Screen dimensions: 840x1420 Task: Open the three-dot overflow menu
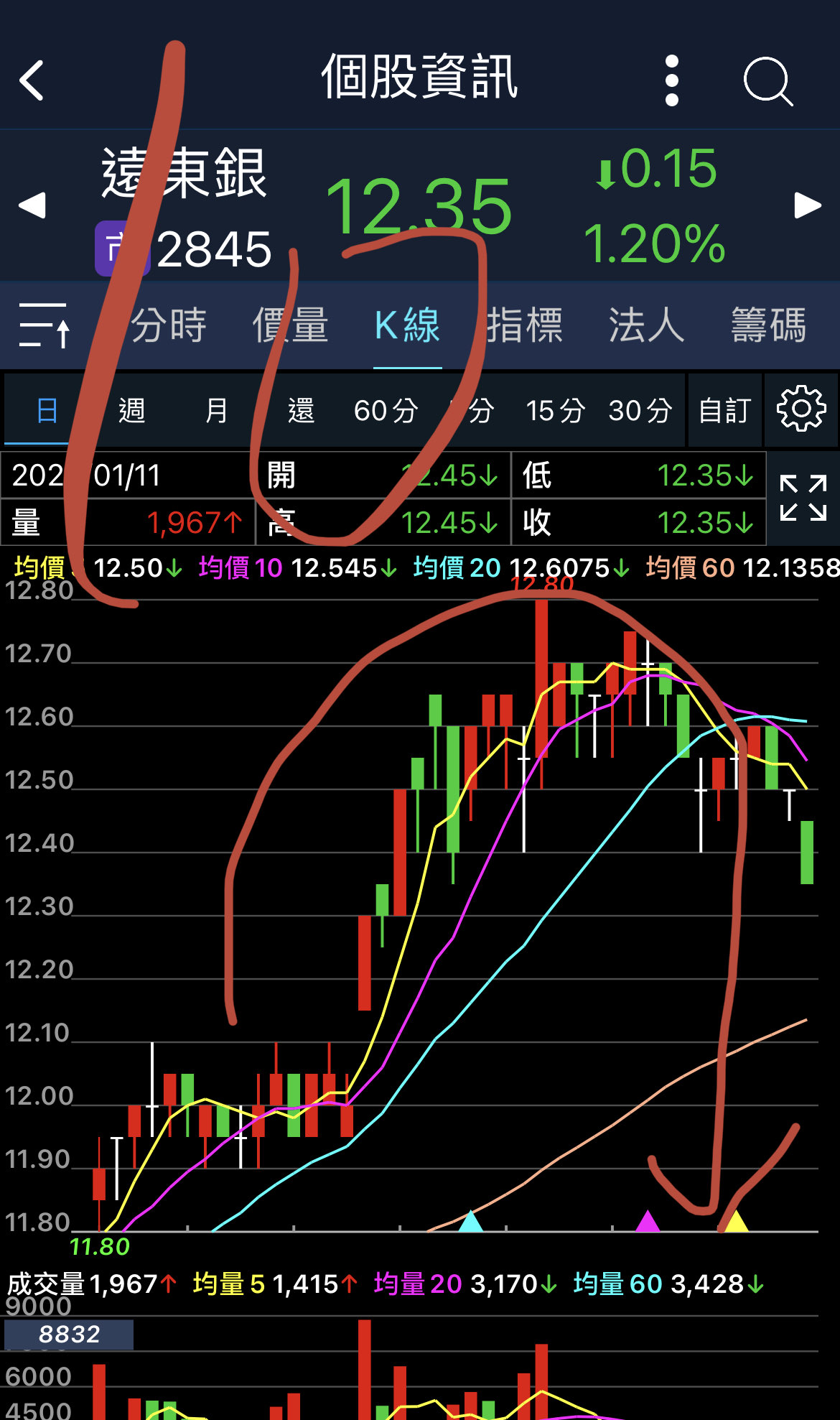672,80
